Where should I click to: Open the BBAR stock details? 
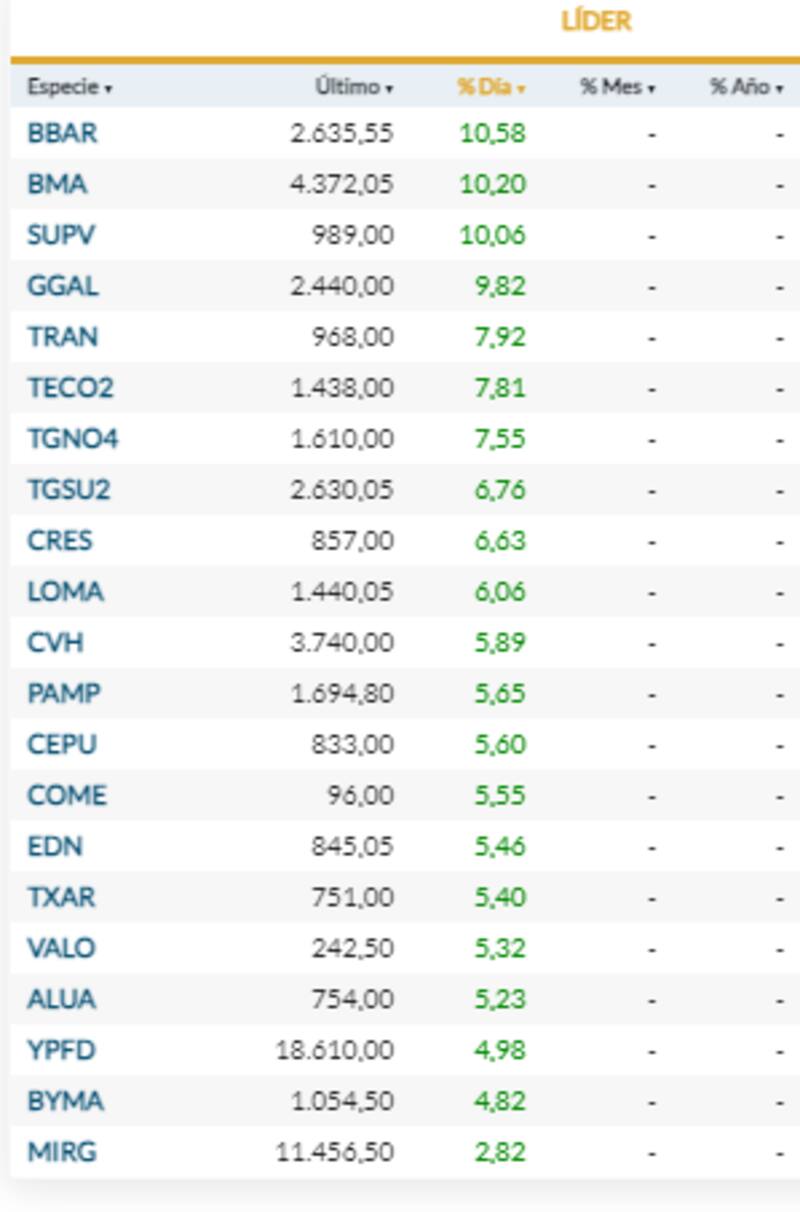tap(62, 133)
